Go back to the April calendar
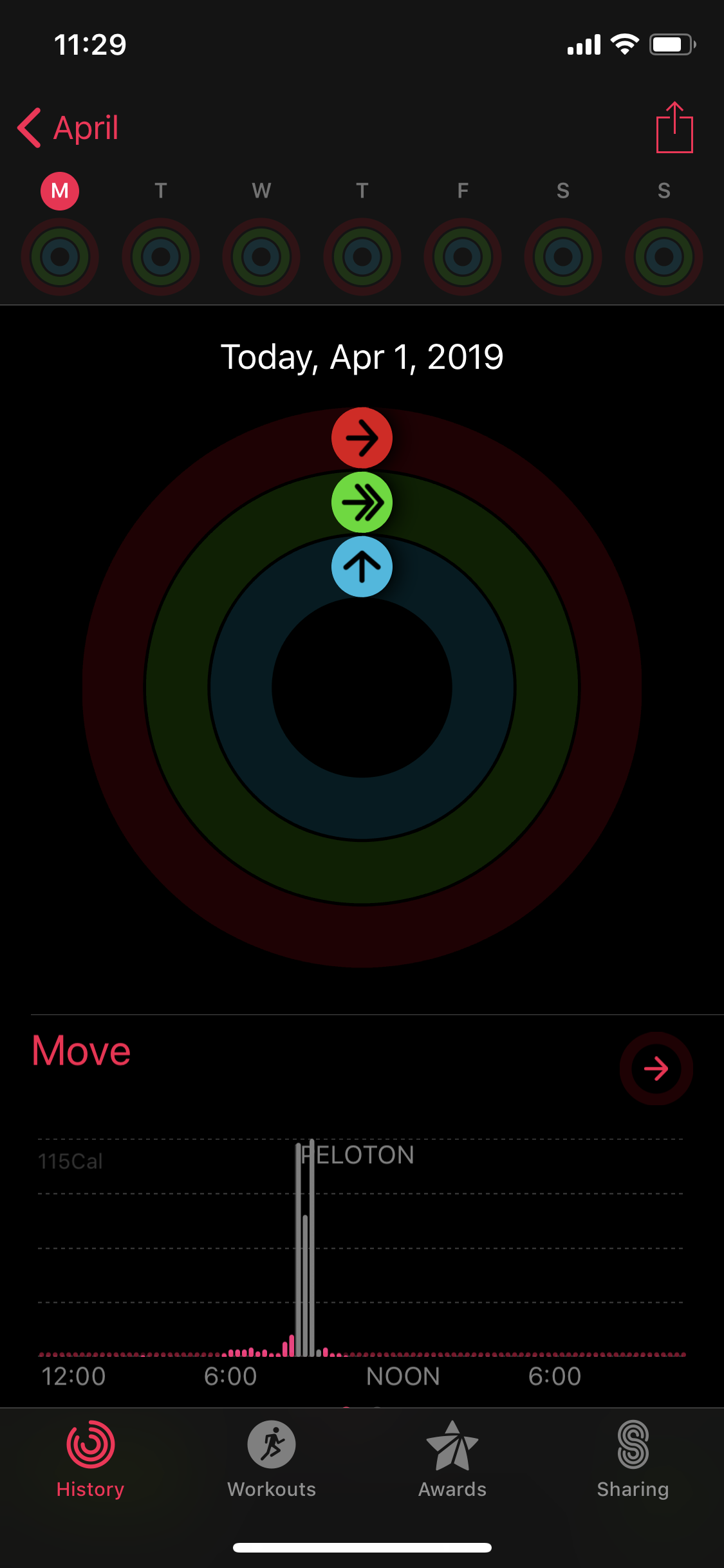Image resolution: width=724 pixels, height=1568 pixels. coord(68,127)
